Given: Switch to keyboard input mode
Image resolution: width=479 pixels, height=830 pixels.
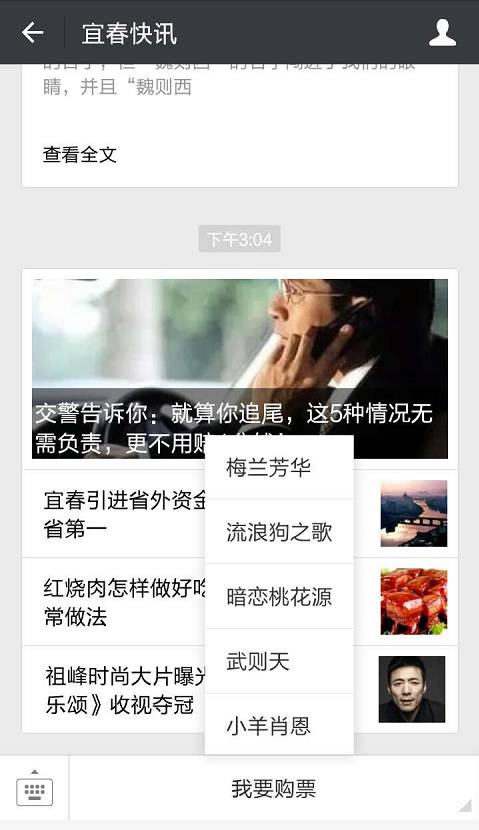Looking at the screenshot, I should tap(34, 789).
